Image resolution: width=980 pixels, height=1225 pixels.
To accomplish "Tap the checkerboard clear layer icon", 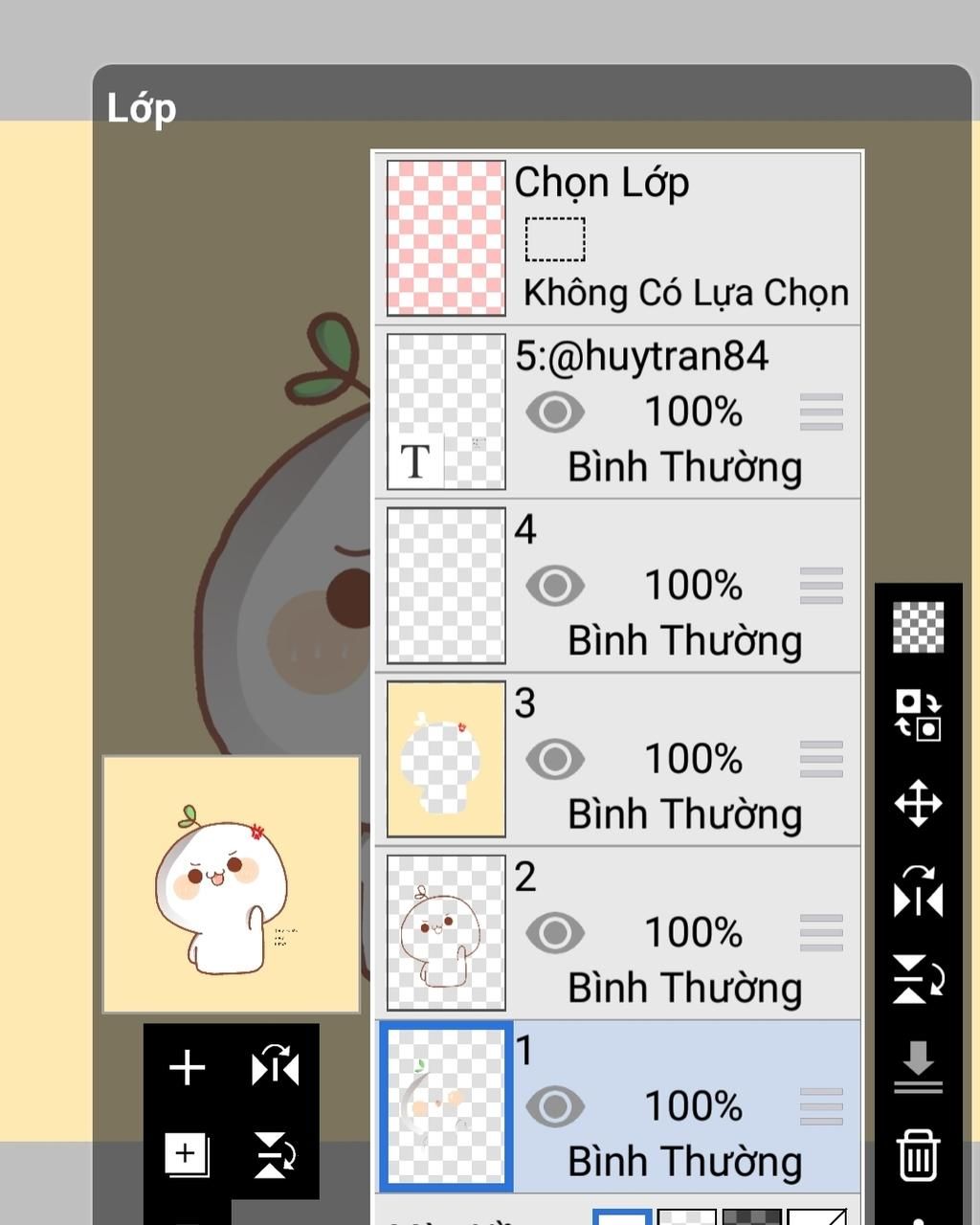I will pyautogui.click(x=918, y=628).
